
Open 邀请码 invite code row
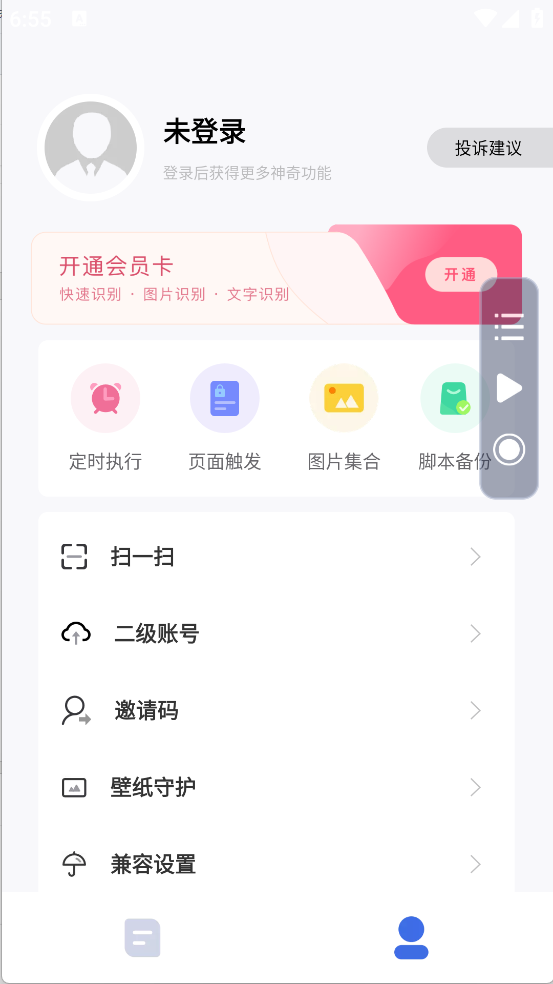(276, 710)
